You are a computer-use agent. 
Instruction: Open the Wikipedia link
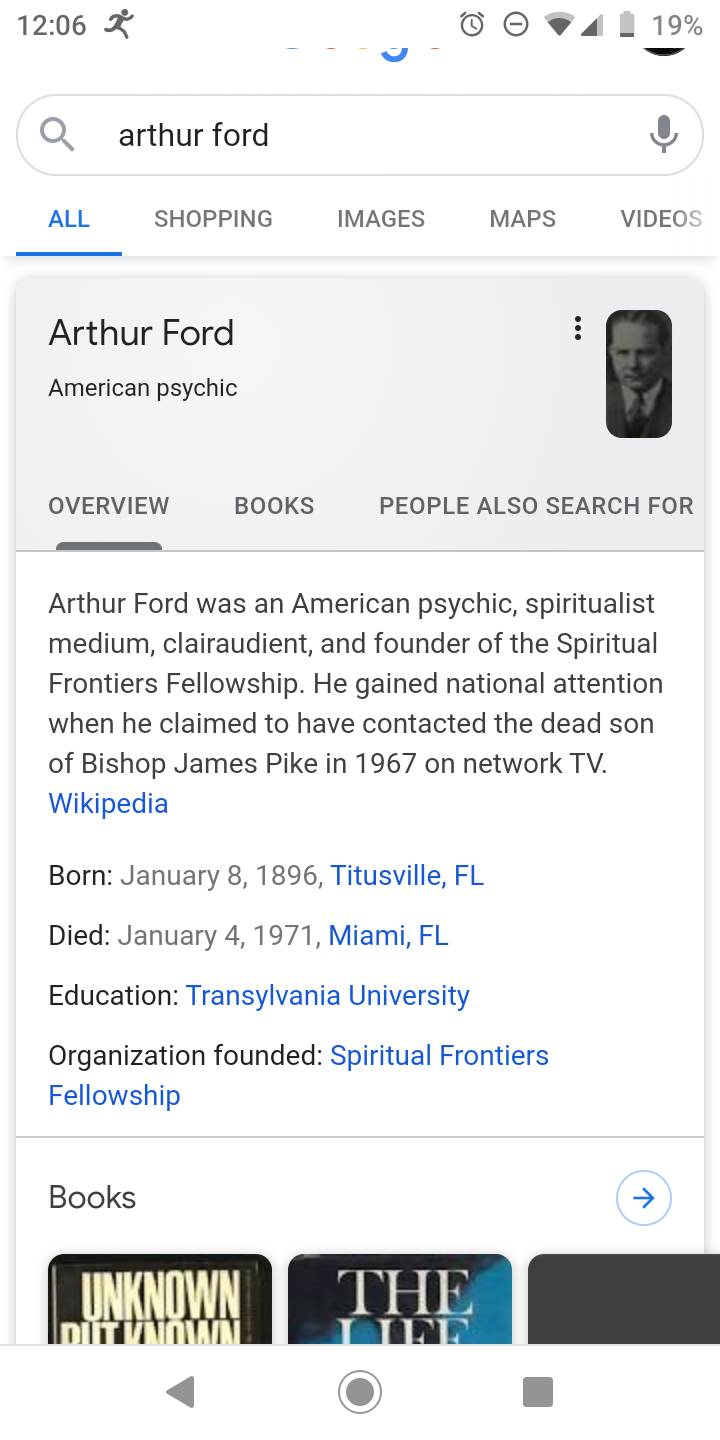pyautogui.click(x=108, y=803)
